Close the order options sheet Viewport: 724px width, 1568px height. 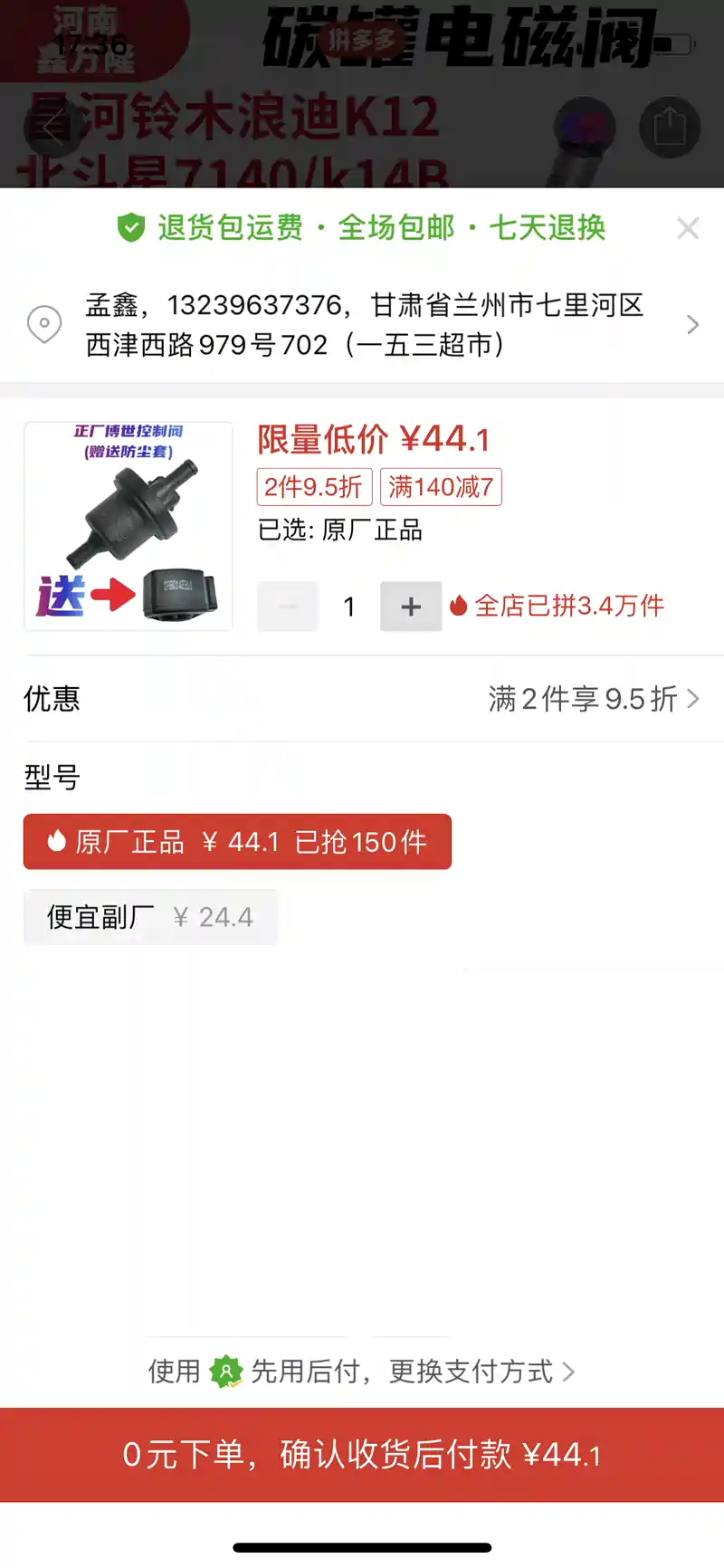tap(688, 228)
